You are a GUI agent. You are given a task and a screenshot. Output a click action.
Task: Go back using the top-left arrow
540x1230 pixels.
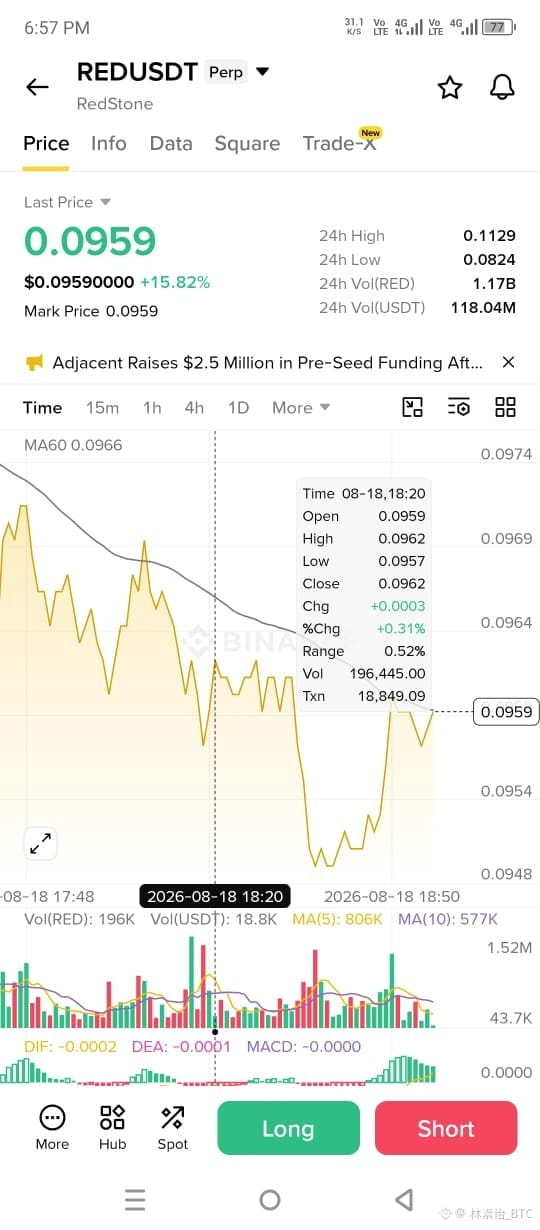(37, 87)
